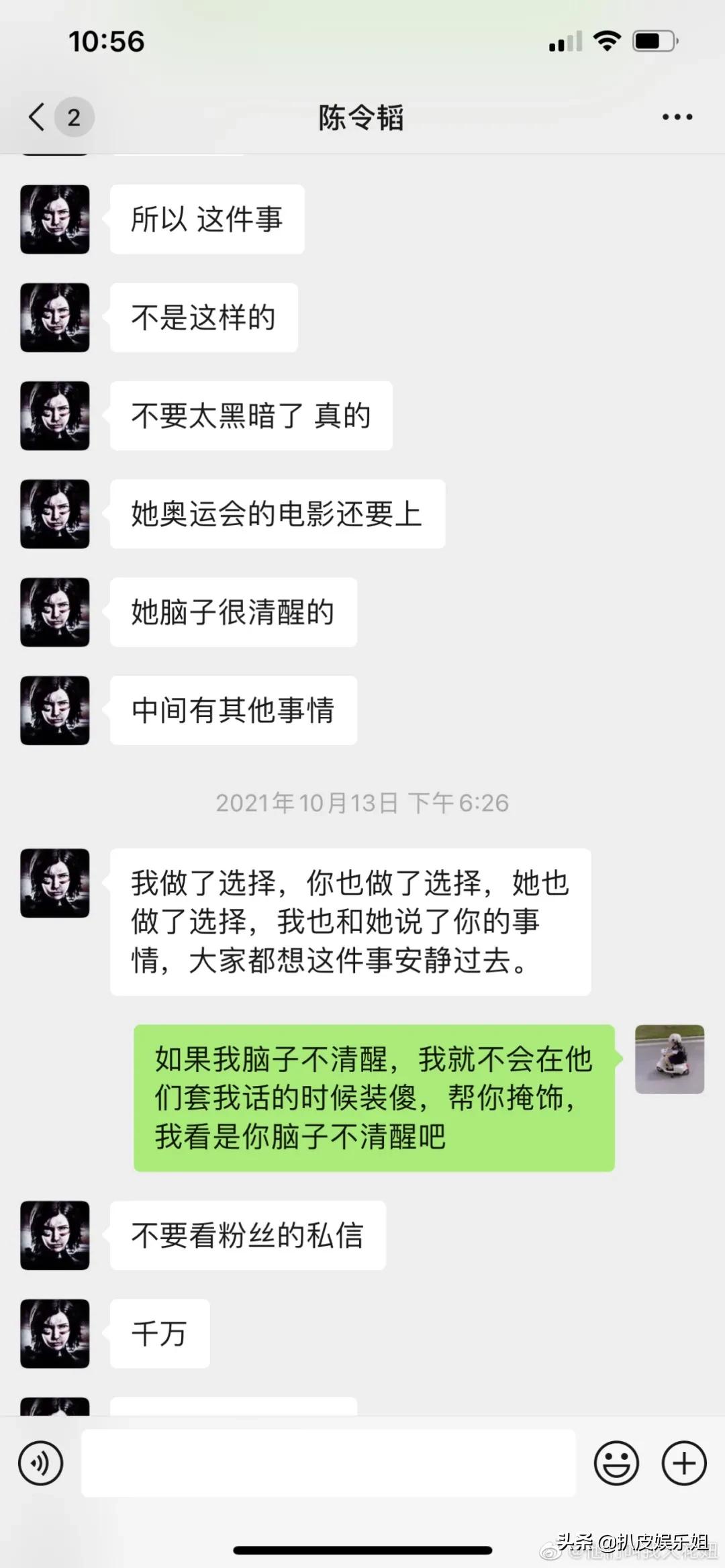The image size is (725, 1568).
Task: Tap the battery indicator icon
Action: click(650, 42)
